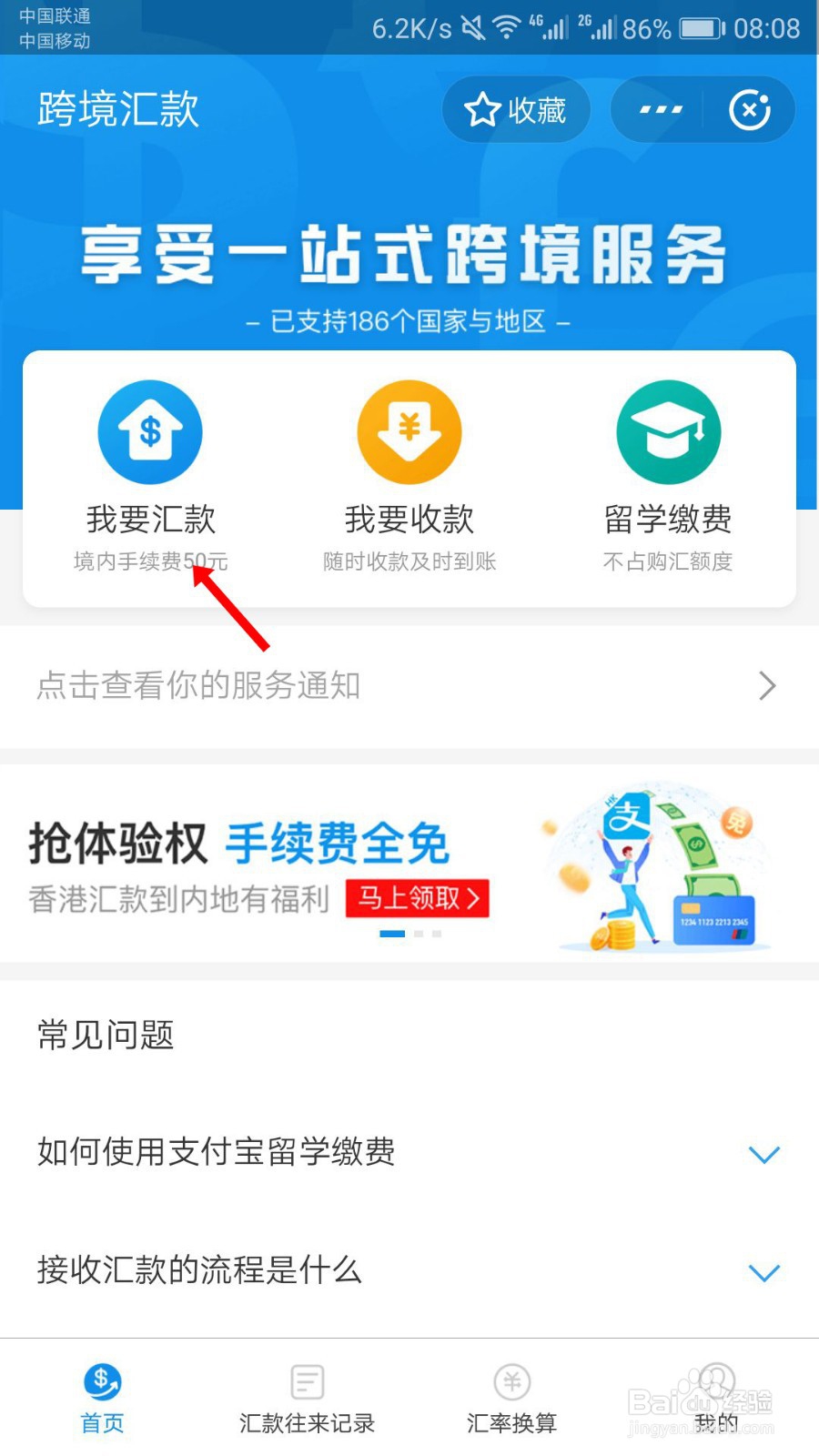
Task: Open service notifications via right arrow
Action: 767,685
